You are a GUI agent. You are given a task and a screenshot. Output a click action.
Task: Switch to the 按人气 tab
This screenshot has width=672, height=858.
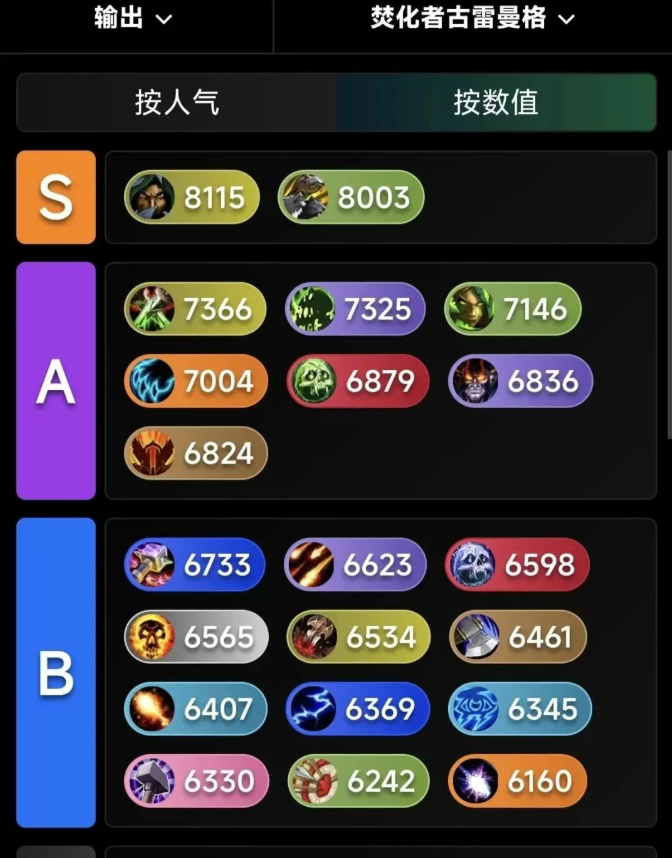(177, 102)
